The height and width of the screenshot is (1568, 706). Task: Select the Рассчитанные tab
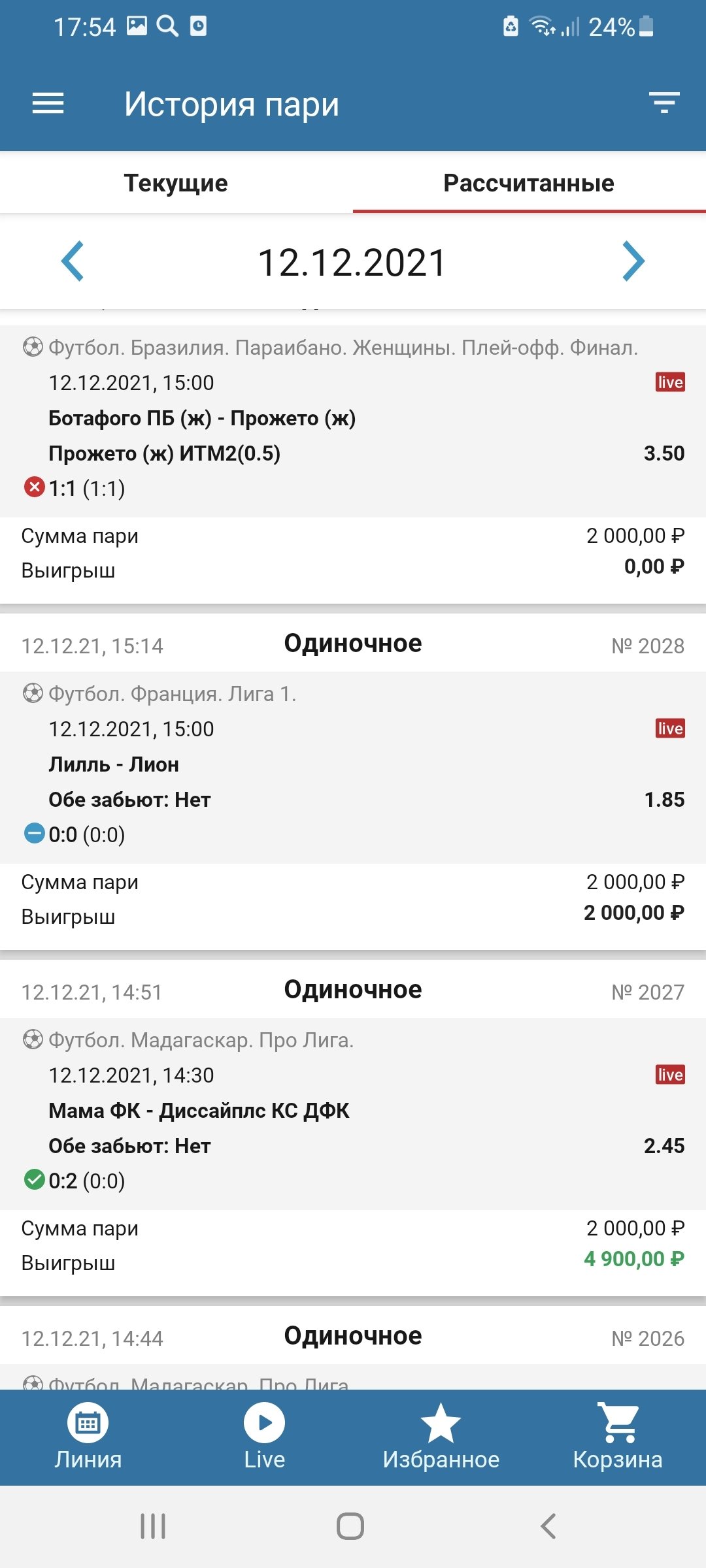tap(528, 183)
